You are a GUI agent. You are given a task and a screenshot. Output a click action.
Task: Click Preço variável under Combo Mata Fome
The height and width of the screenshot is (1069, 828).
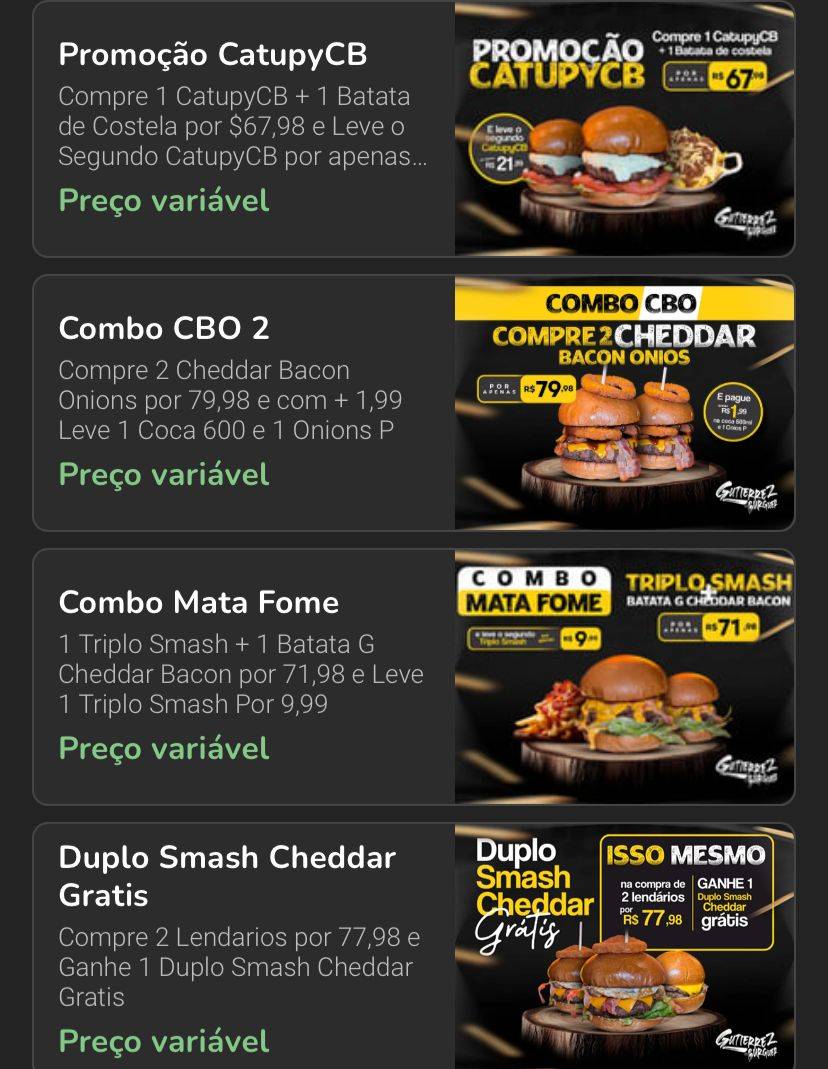tap(164, 747)
